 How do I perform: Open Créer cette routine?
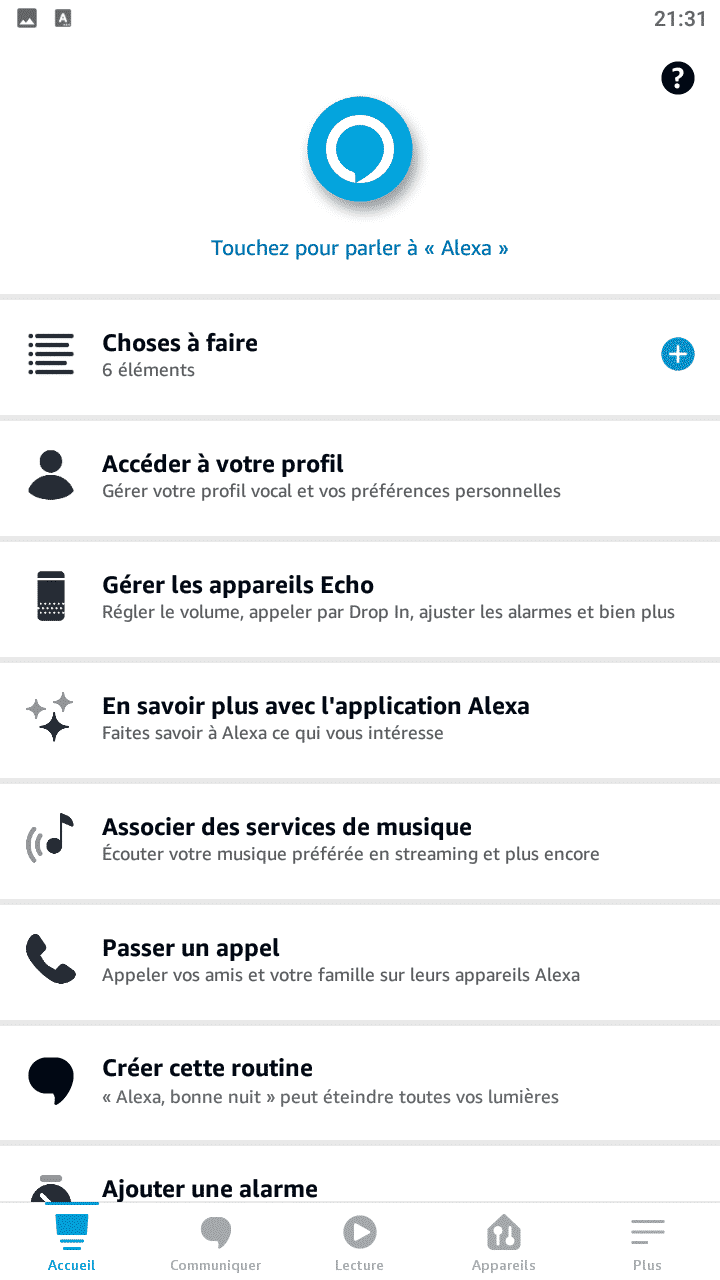pyautogui.click(x=360, y=1082)
